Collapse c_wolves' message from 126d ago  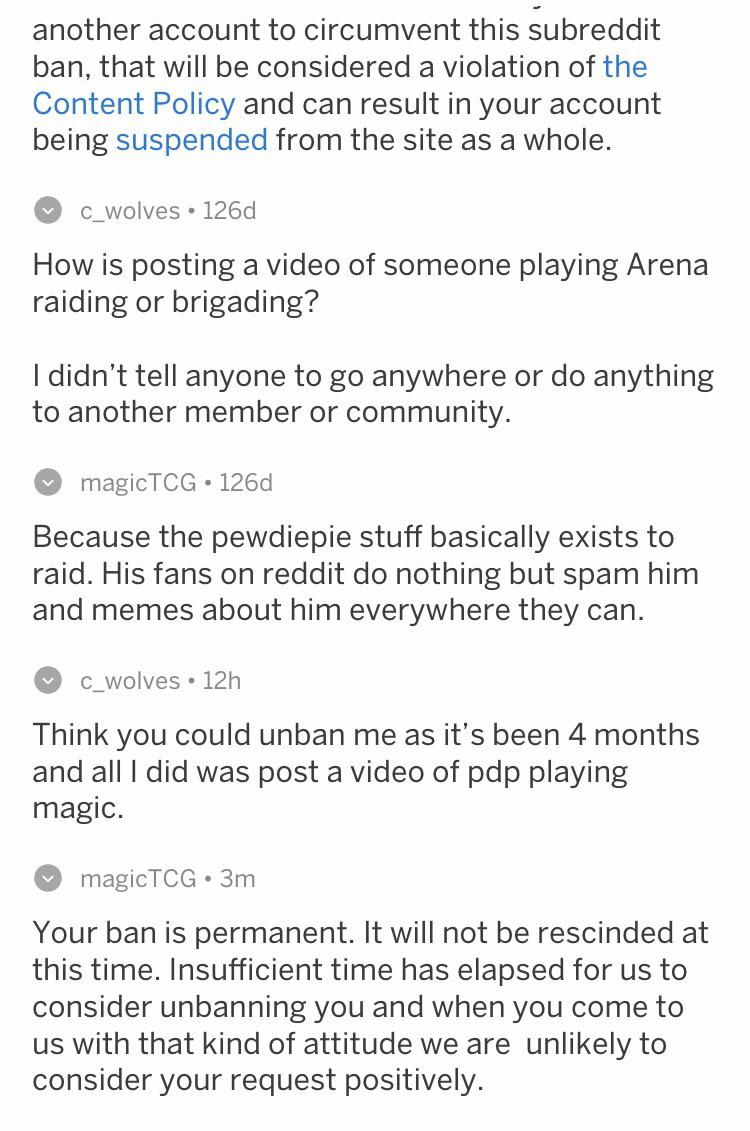[x=48, y=211]
